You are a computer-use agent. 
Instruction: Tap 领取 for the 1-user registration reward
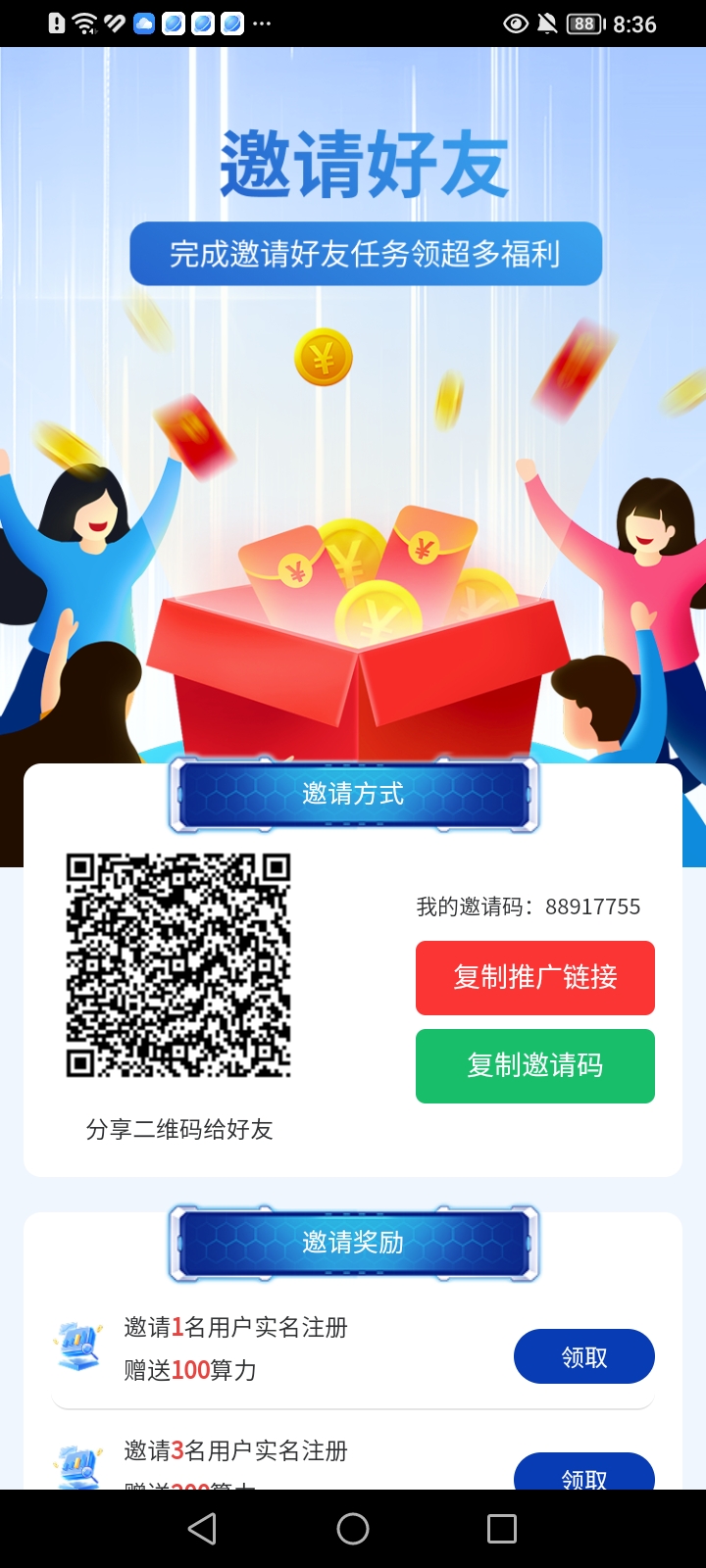point(583,1355)
